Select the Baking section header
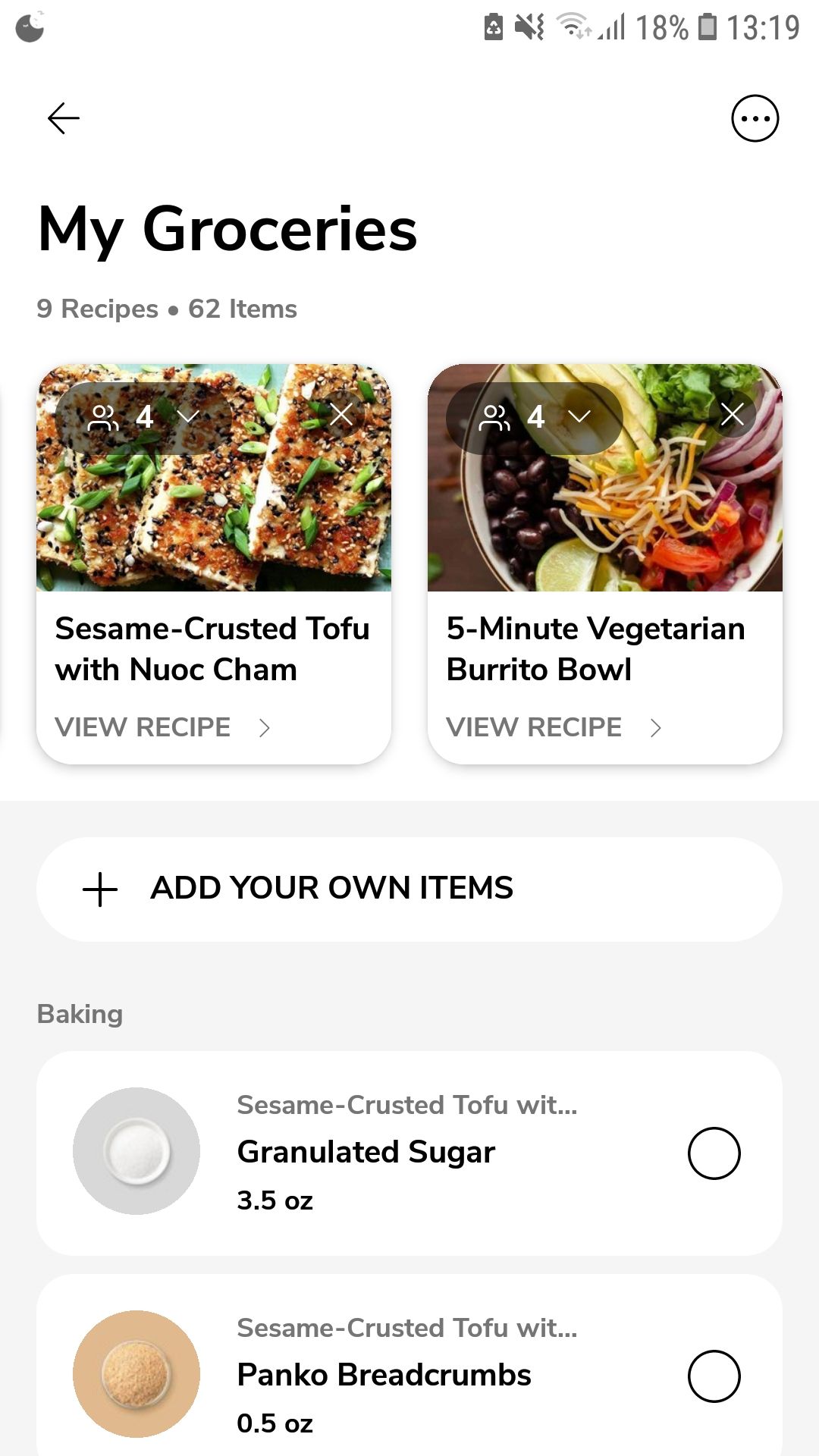The image size is (819, 1456). coord(79,1014)
